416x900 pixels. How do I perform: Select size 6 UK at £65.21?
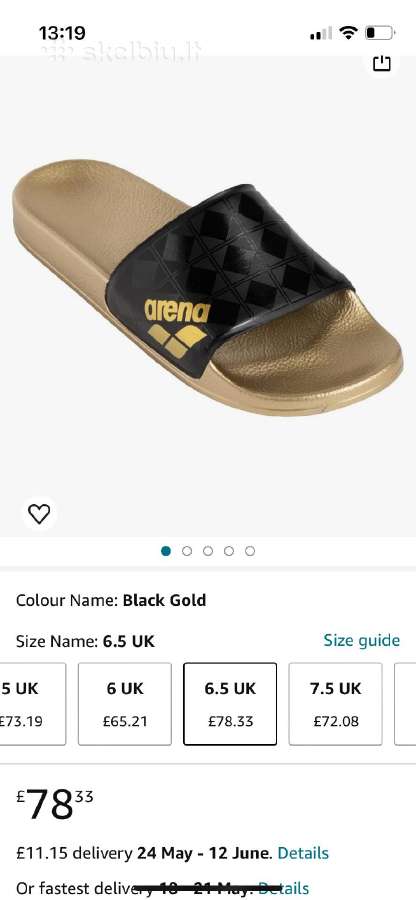tap(125, 704)
